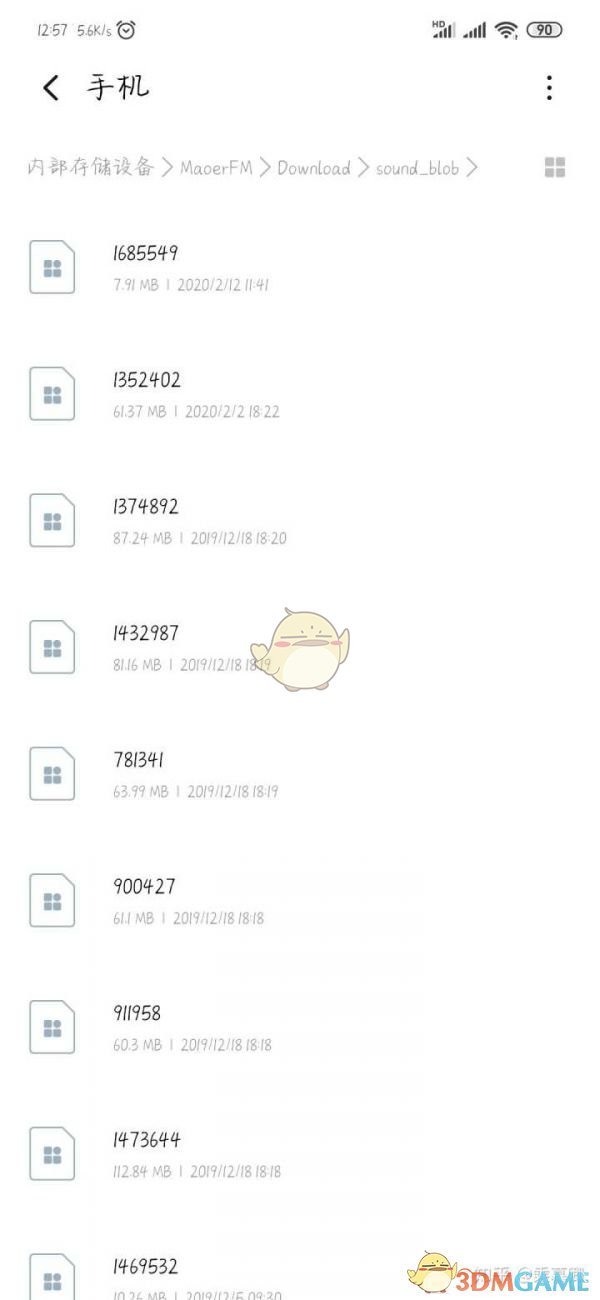Open the three-dot overflow menu
The width and height of the screenshot is (600, 1300).
coord(549,88)
